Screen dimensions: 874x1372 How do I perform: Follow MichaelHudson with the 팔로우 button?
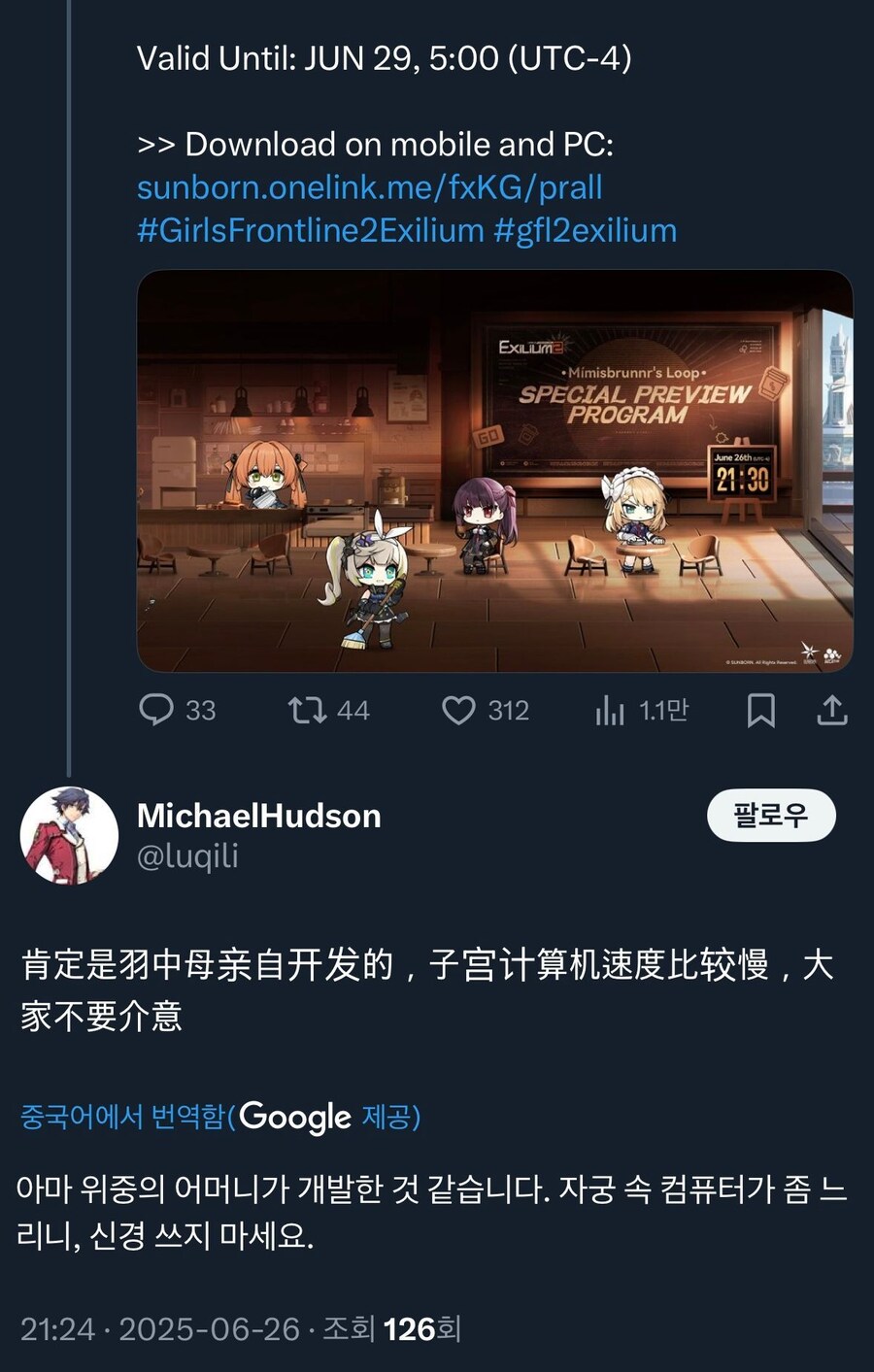(x=771, y=815)
